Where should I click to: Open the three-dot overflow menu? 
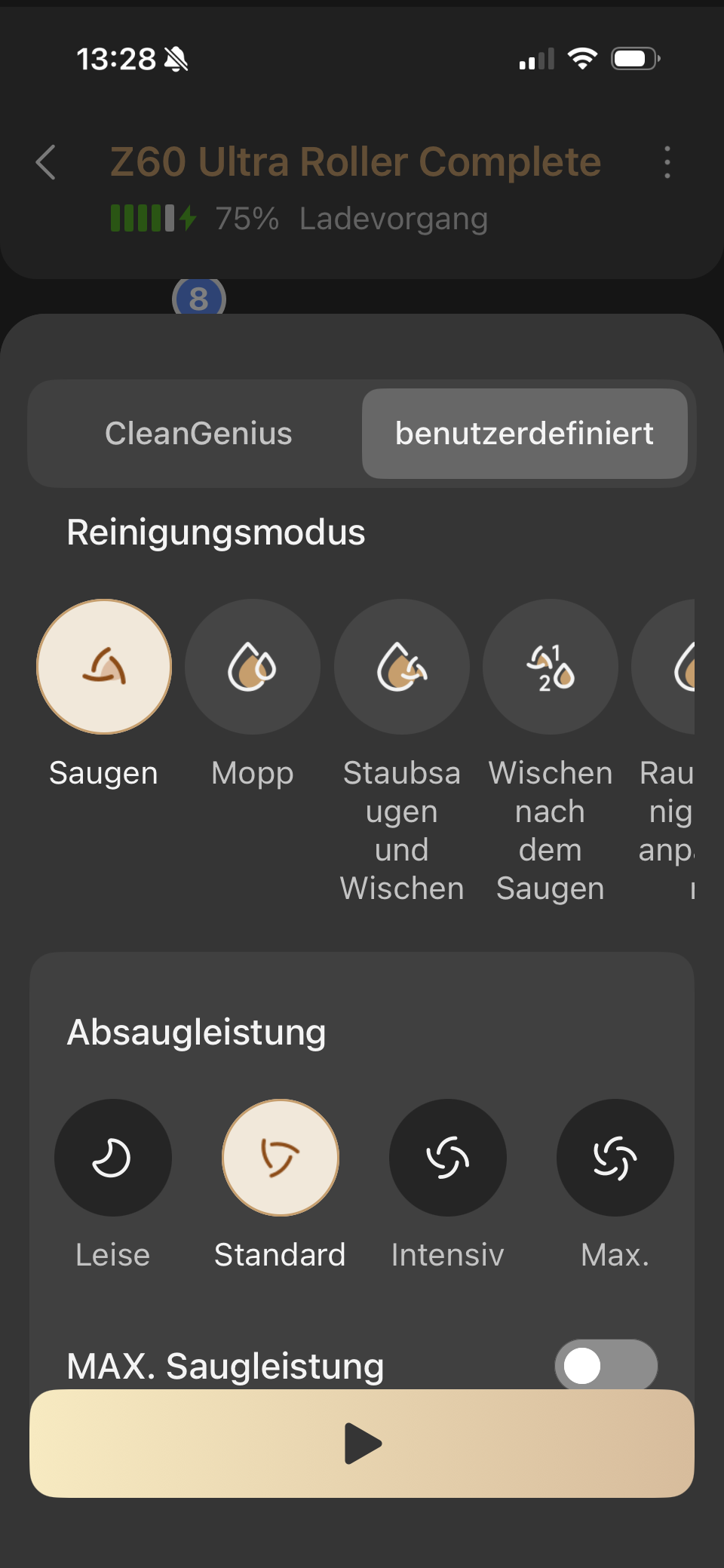pyautogui.click(x=667, y=162)
